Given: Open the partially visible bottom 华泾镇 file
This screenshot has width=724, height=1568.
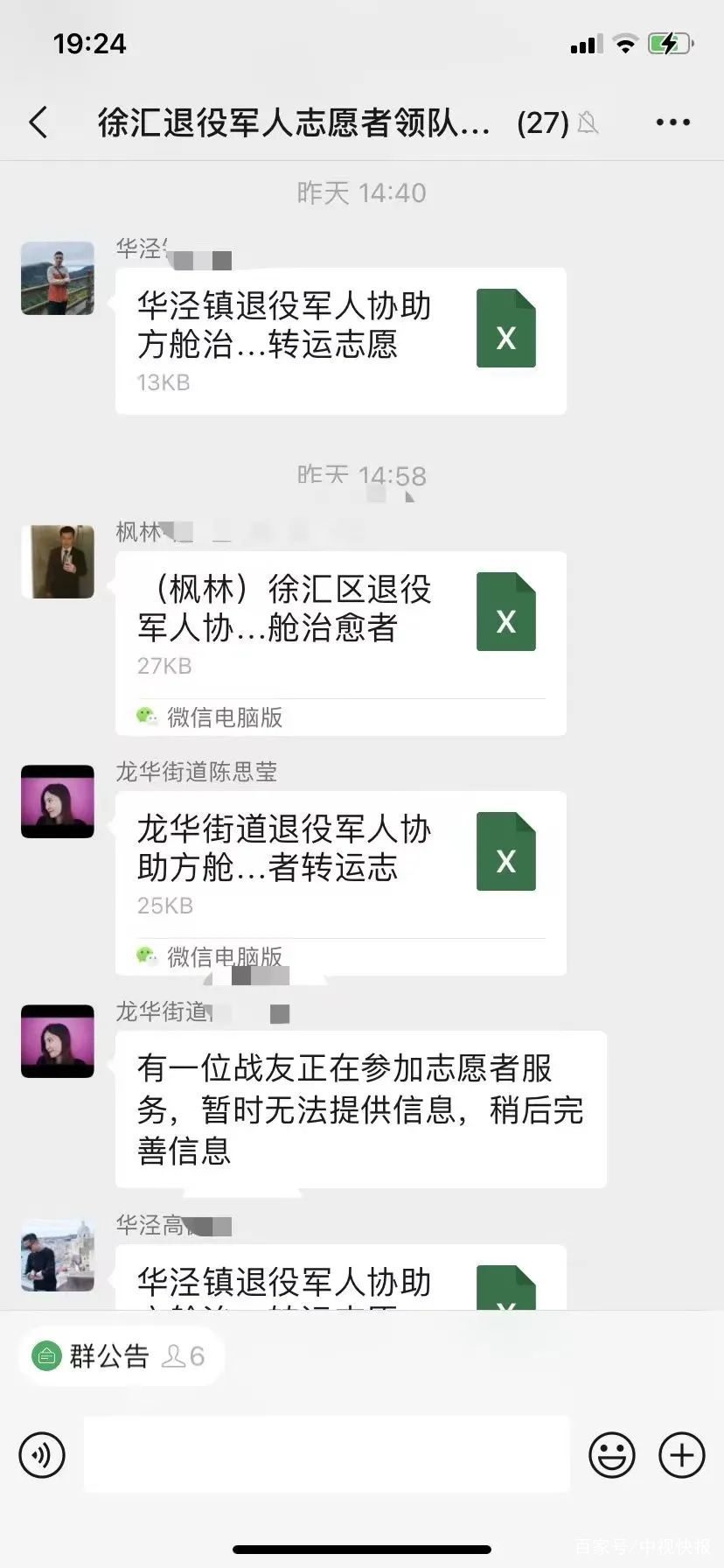Looking at the screenshot, I should click(340, 1283).
